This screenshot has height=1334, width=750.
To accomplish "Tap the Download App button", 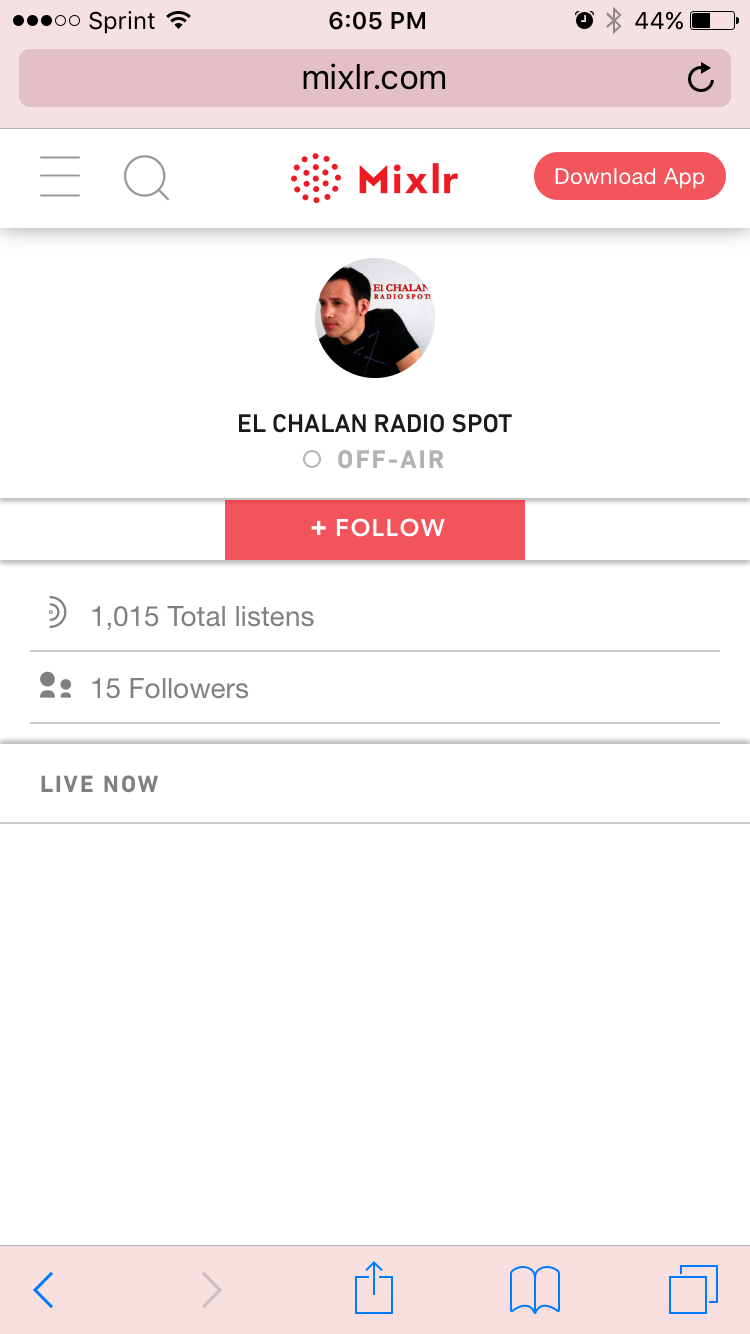I will [x=629, y=176].
